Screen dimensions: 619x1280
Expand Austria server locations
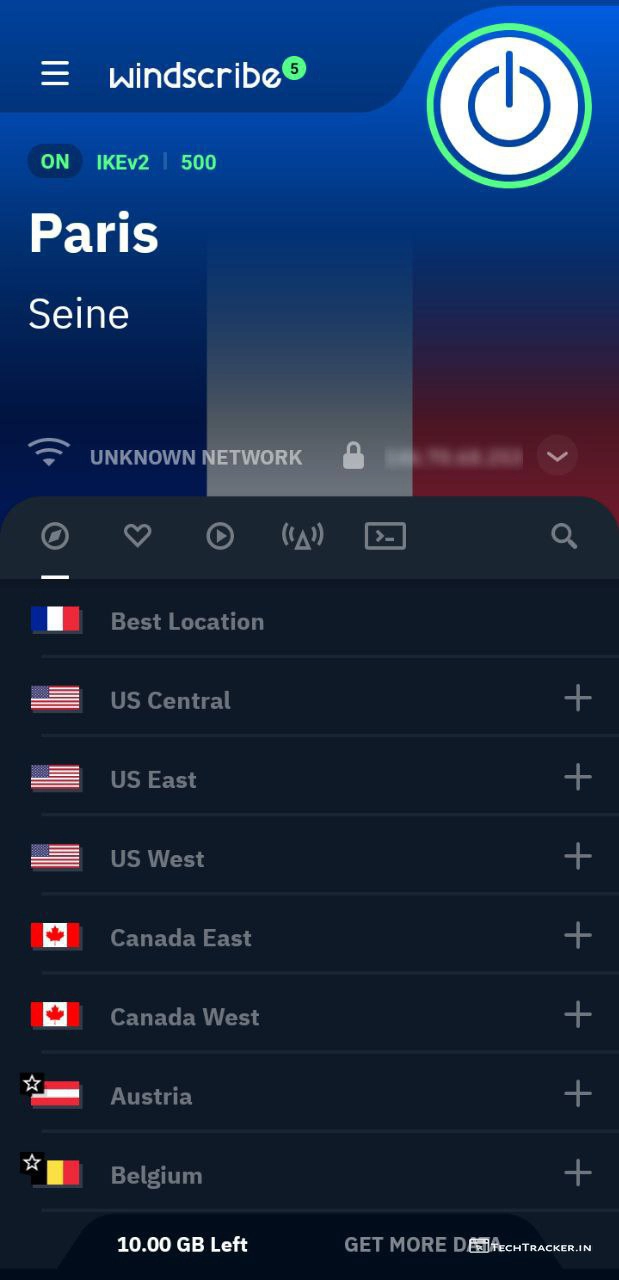pos(577,1093)
